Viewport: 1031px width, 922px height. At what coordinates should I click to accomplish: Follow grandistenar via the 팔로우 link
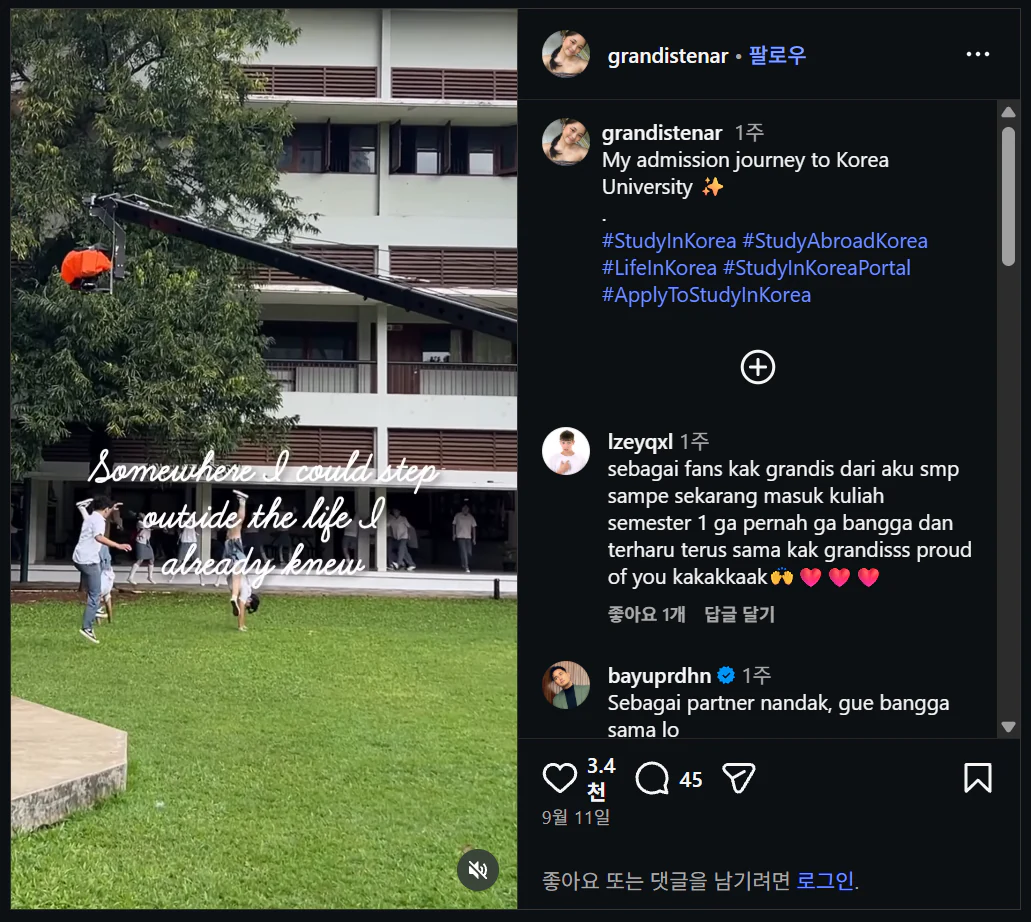point(777,55)
